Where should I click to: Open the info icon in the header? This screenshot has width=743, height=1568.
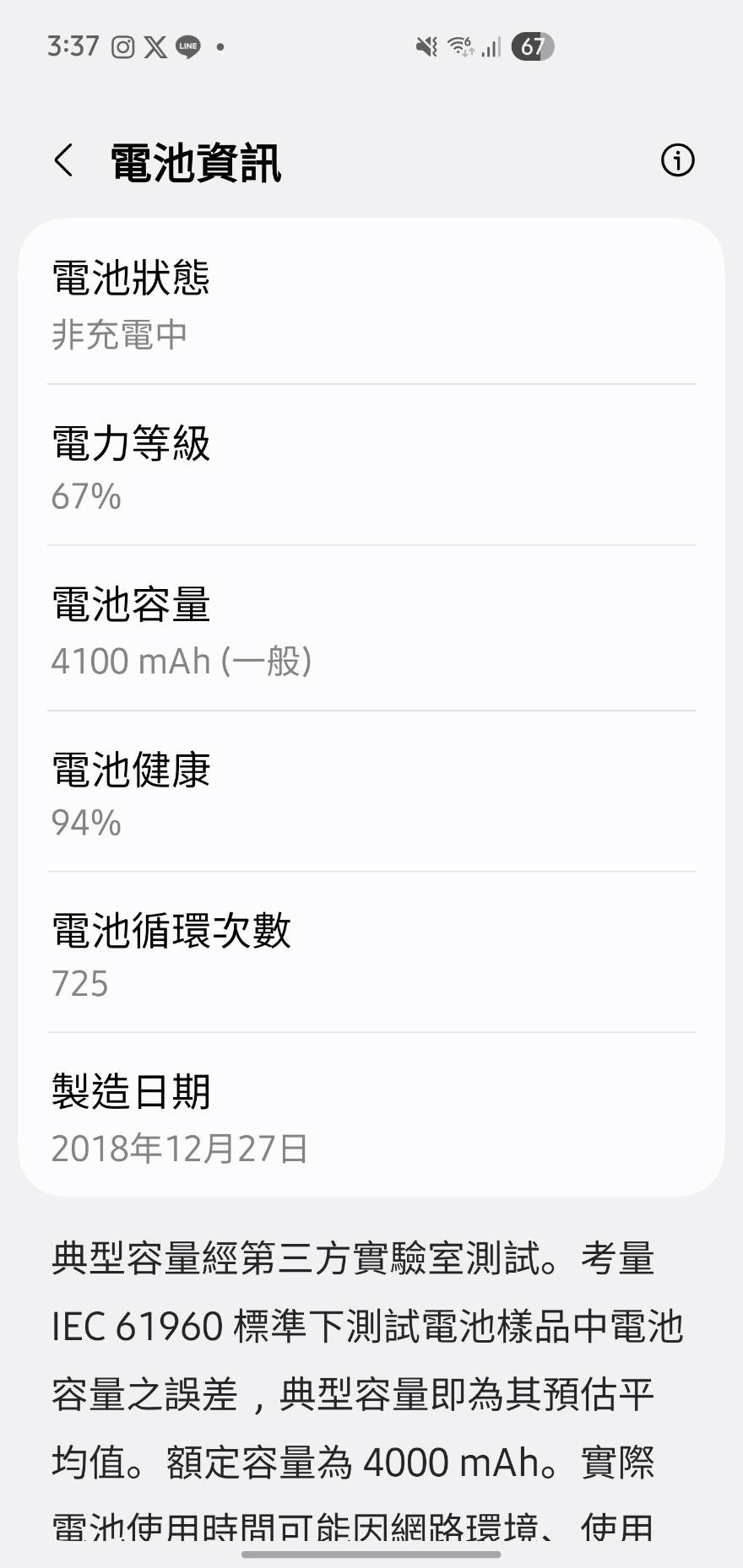click(677, 160)
